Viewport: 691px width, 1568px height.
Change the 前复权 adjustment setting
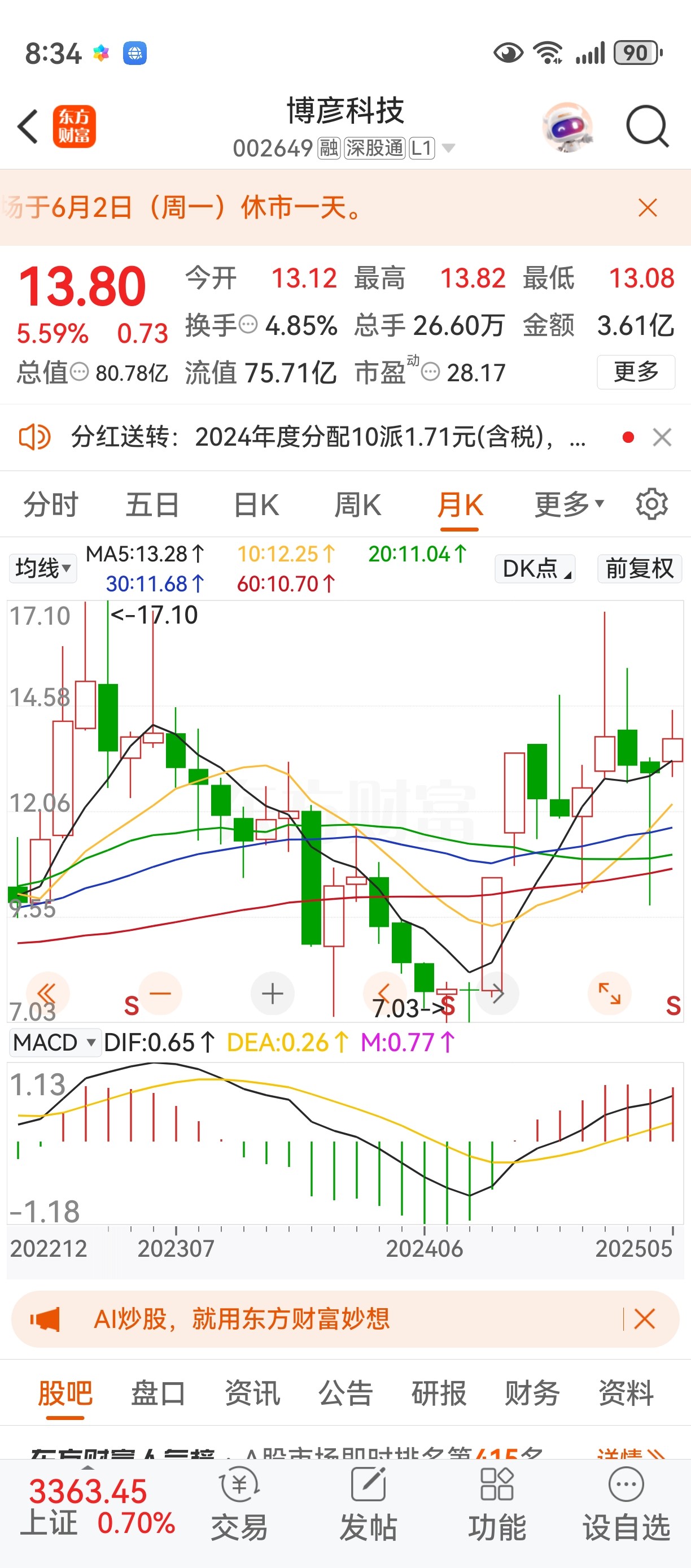pos(640,569)
